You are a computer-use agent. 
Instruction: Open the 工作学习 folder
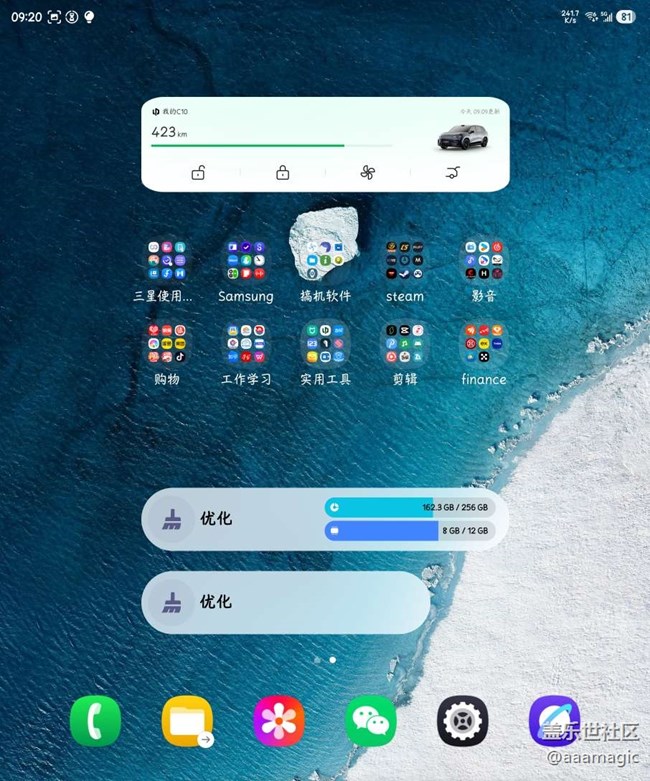click(245, 345)
